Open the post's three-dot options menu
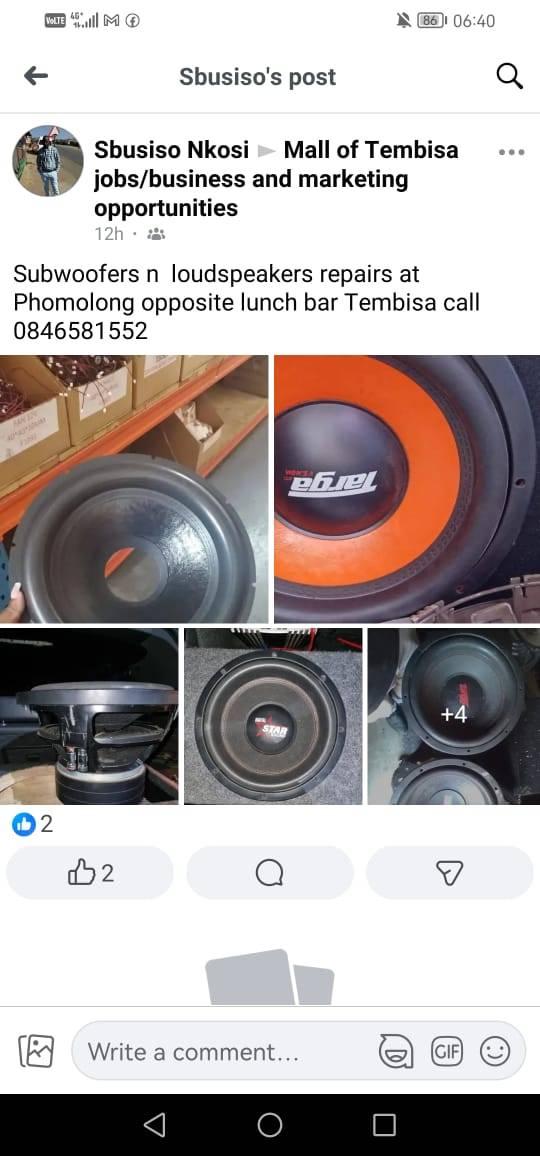 [x=511, y=153]
